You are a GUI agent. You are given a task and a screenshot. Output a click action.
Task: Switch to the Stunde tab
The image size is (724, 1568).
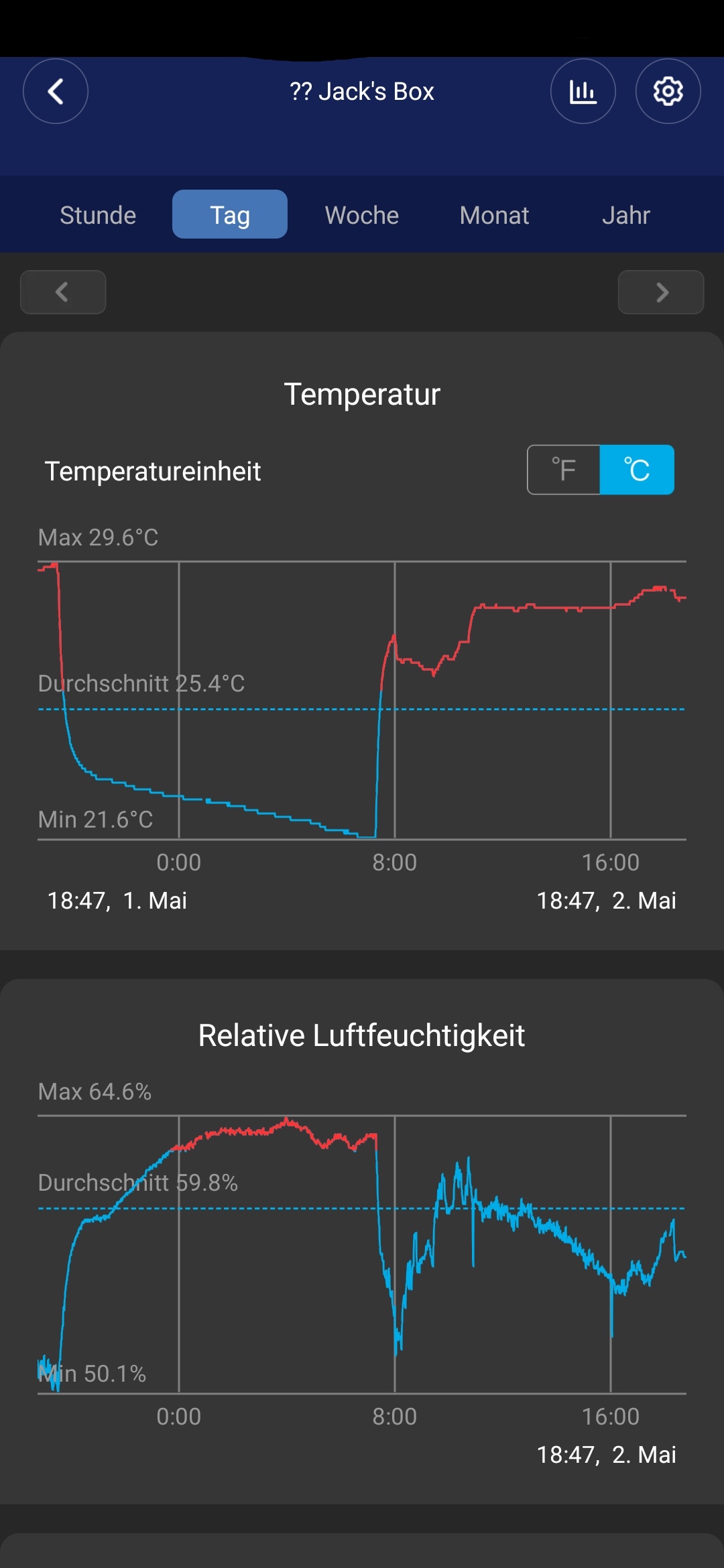pyautogui.click(x=98, y=215)
